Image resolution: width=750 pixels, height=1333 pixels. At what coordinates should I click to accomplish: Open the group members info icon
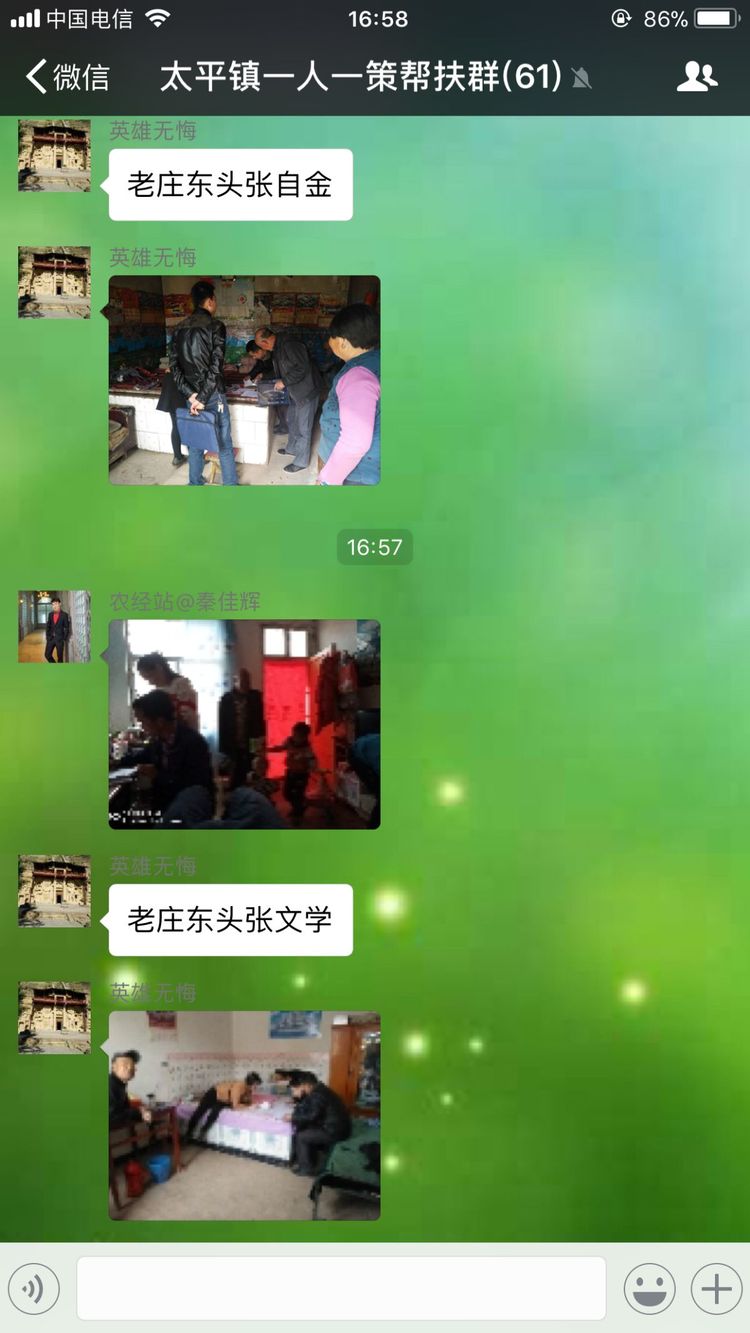[697, 77]
